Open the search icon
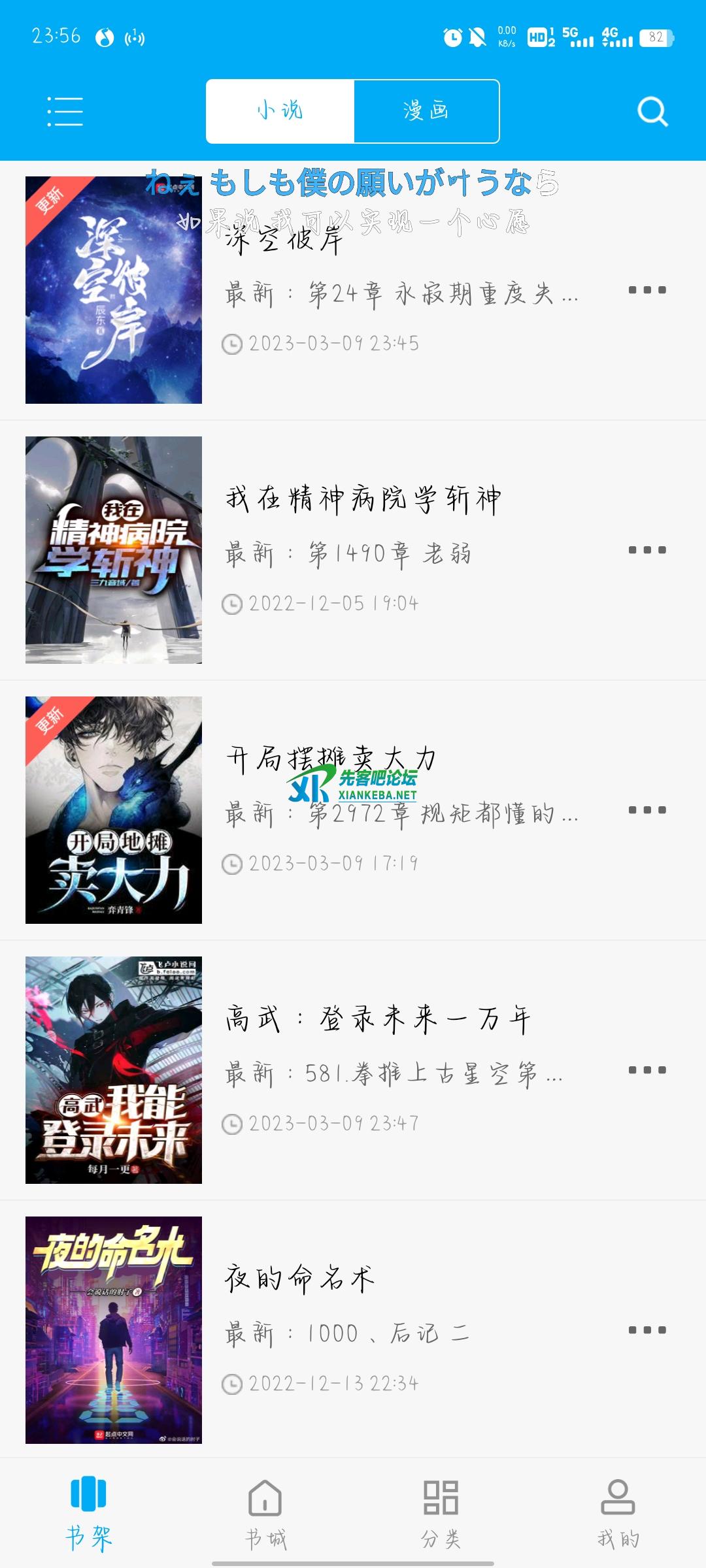Image resolution: width=706 pixels, height=1568 pixels. (x=652, y=112)
